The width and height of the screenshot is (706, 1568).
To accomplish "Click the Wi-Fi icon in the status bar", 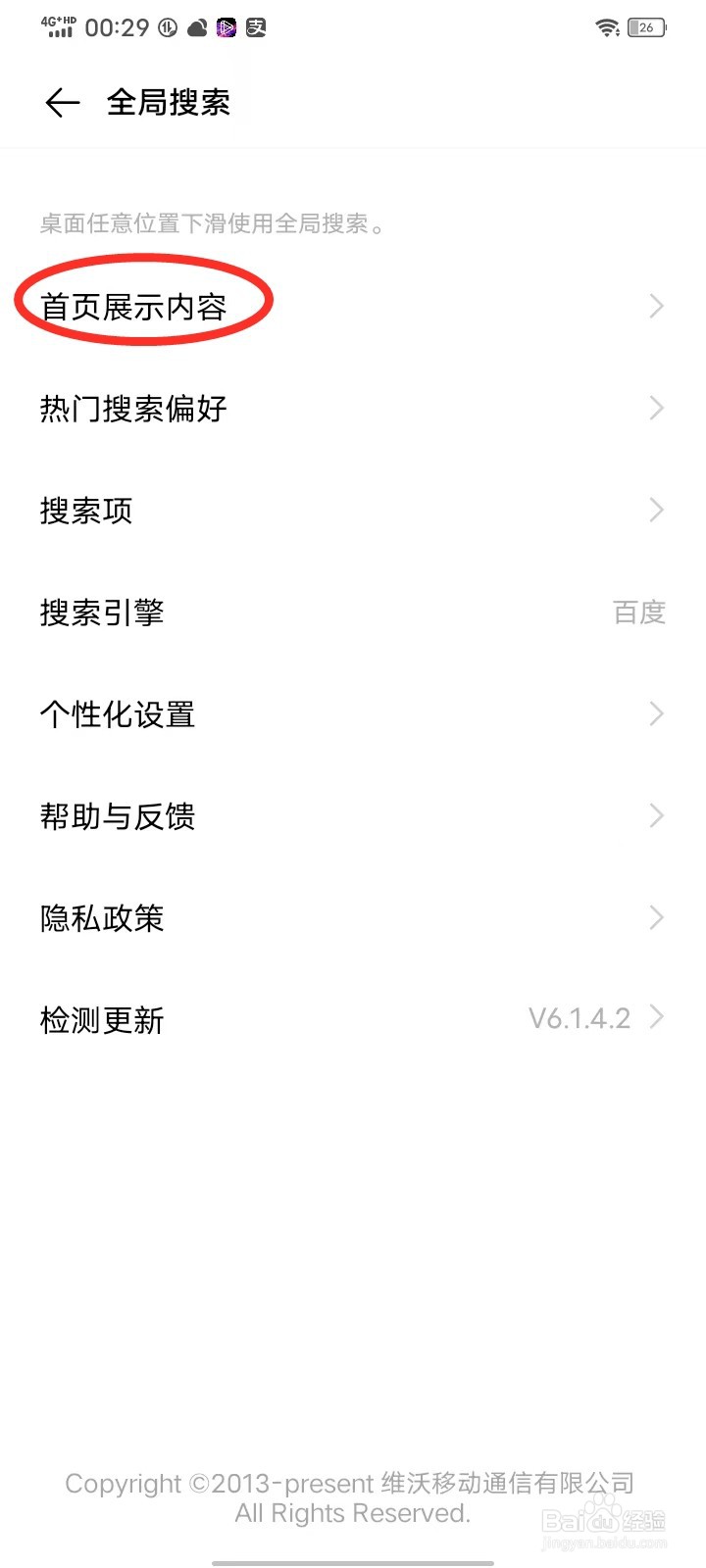I will point(610,27).
